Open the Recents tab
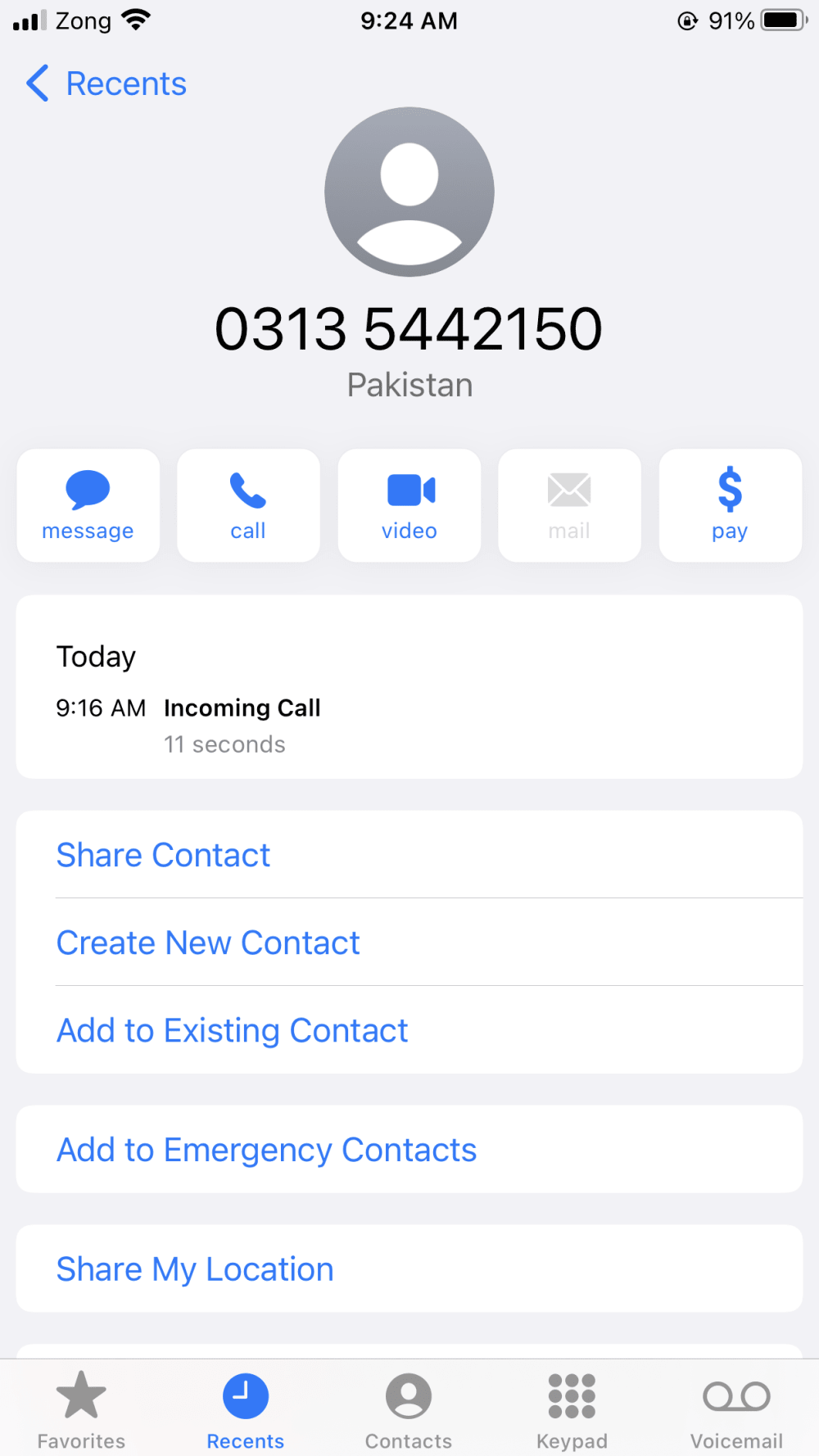The width and height of the screenshot is (819, 1456). click(245, 1409)
